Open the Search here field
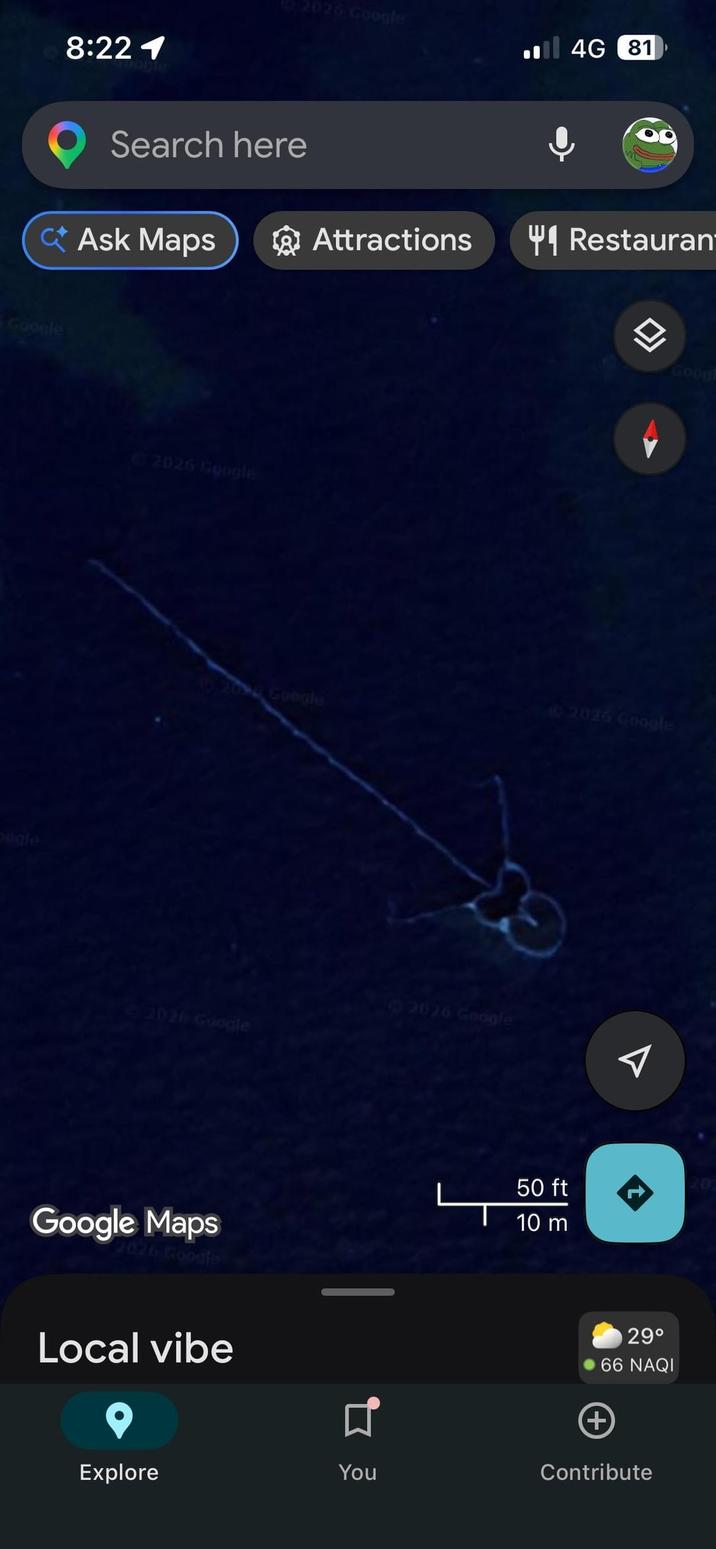 [300, 145]
